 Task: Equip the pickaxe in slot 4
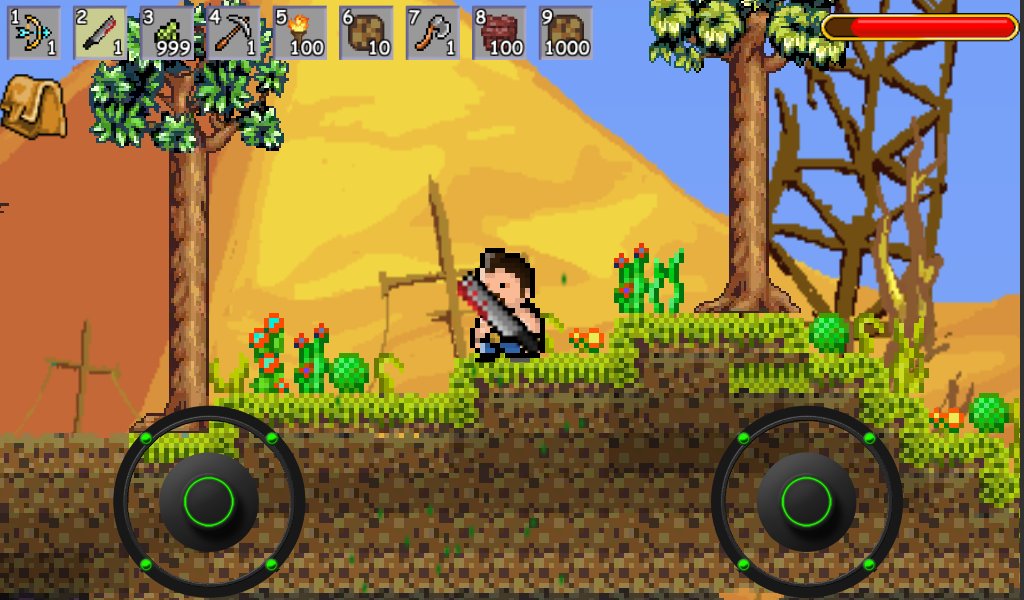(233, 33)
